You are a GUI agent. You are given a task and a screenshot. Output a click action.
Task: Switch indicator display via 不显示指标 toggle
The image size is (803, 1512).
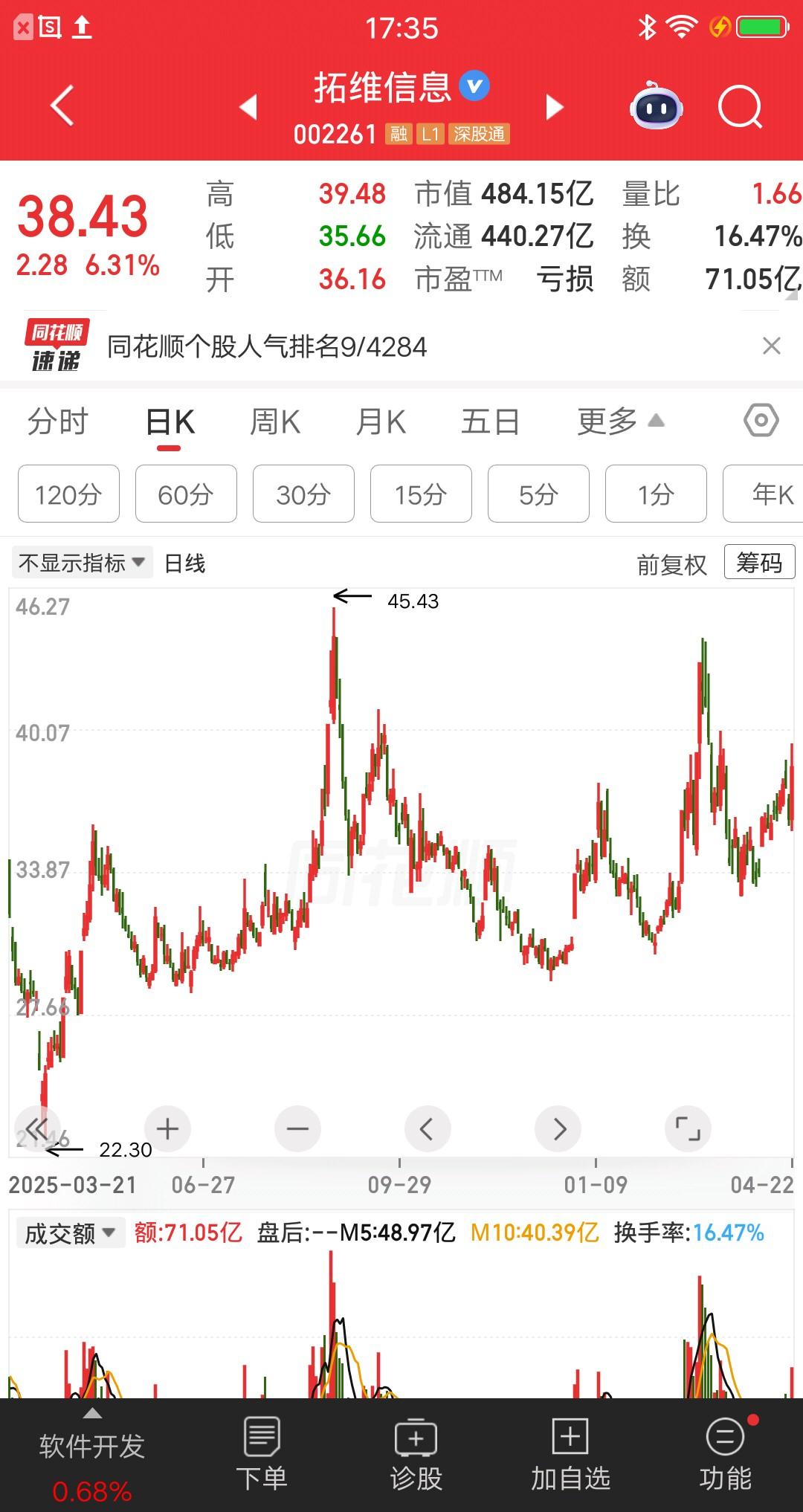pyautogui.click(x=80, y=563)
